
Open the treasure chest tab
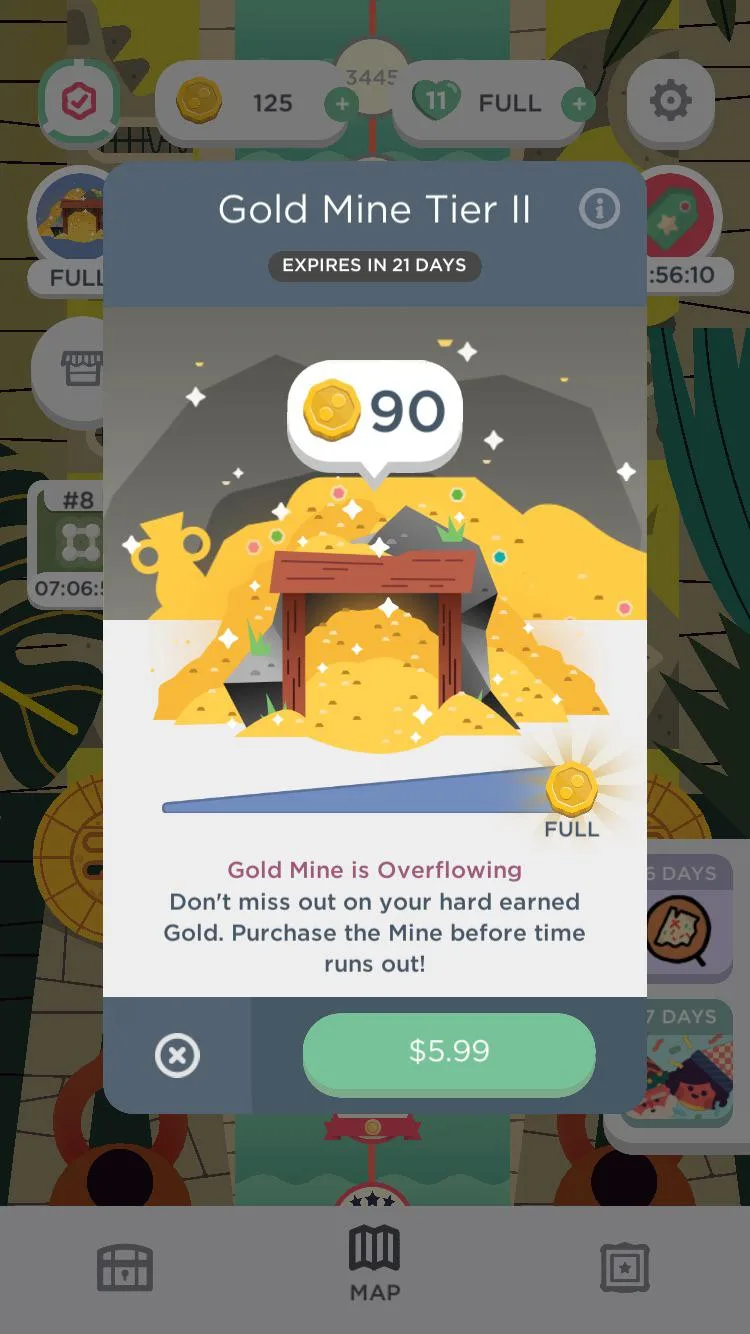pos(125,1268)
